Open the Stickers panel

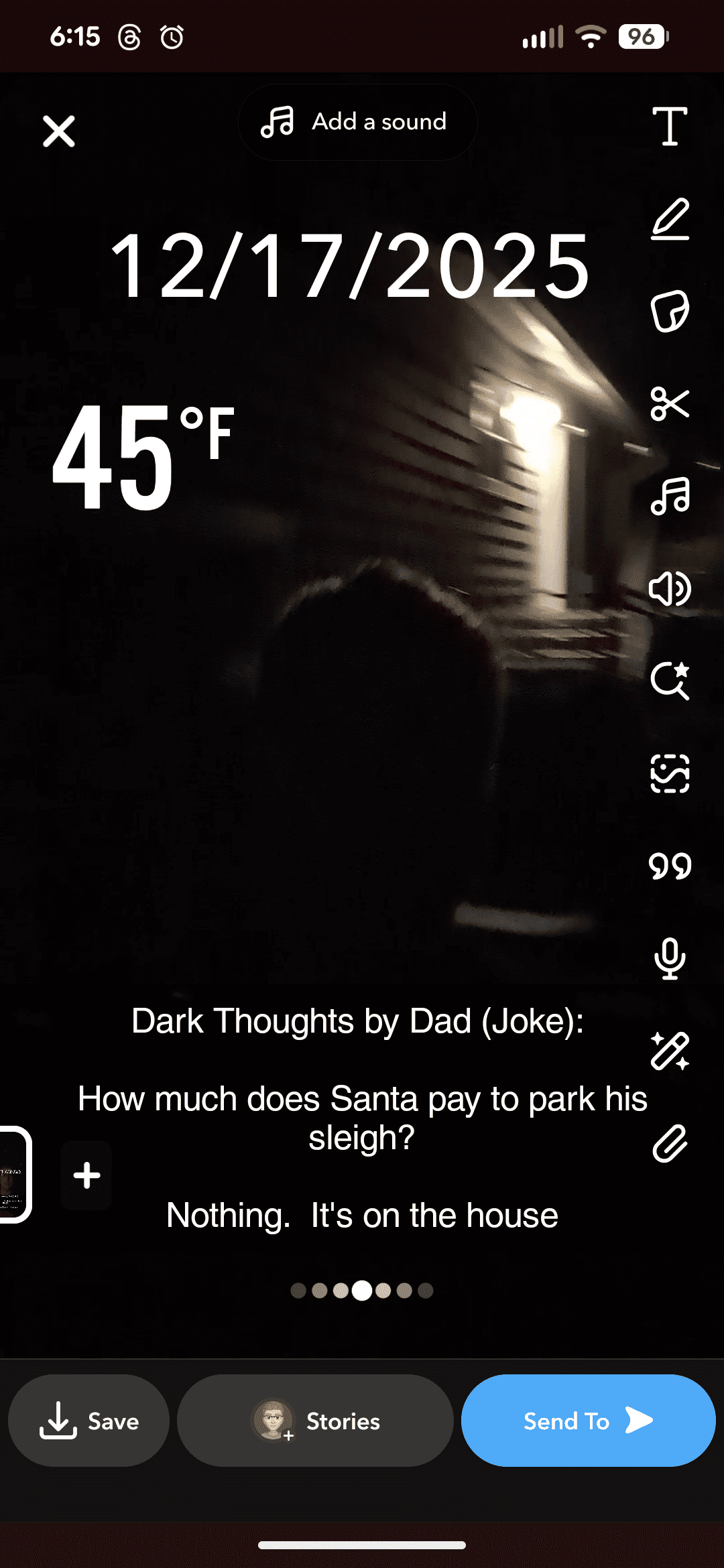click(671, 312)
